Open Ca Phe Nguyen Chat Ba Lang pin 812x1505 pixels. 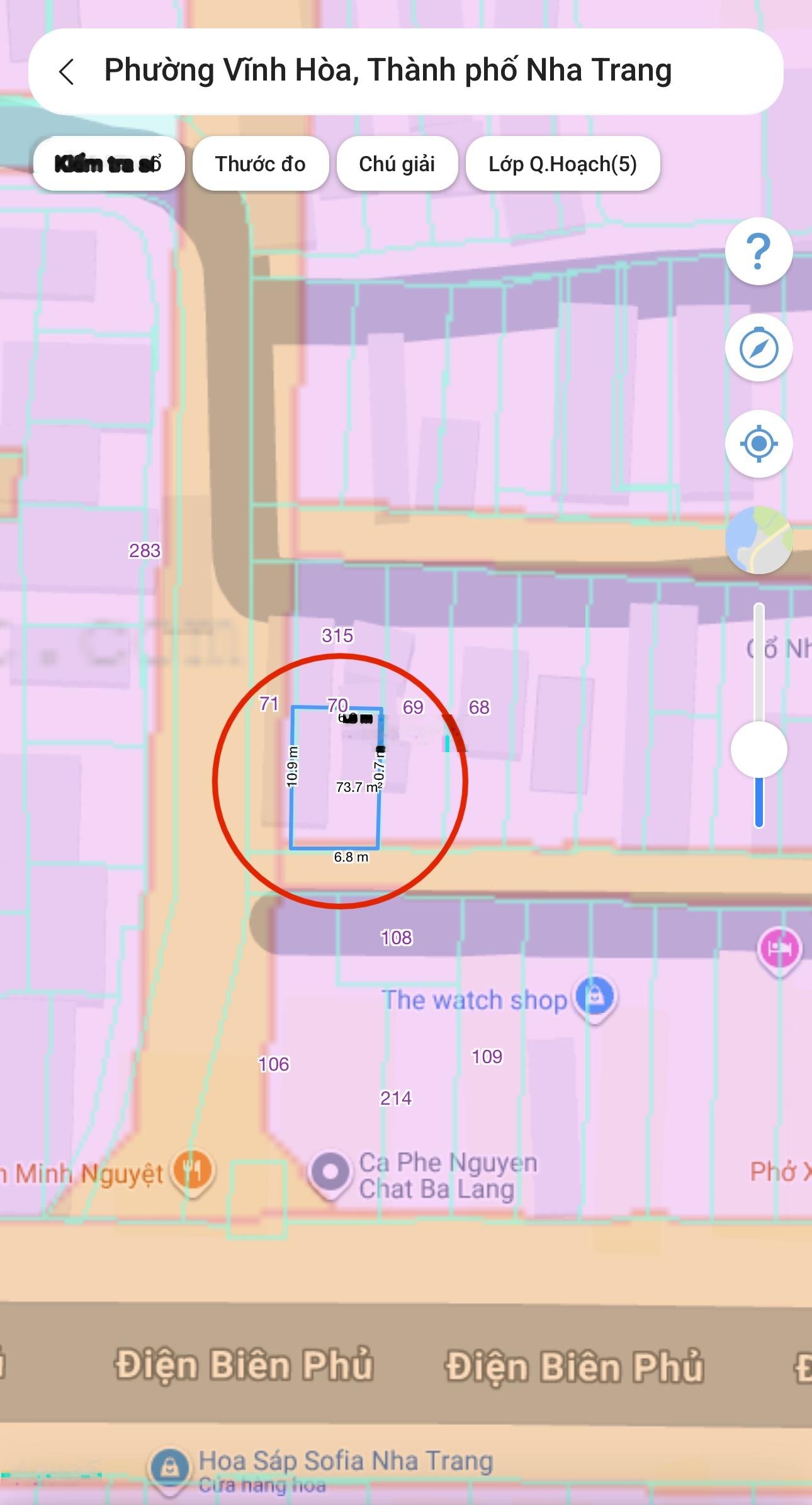click(x=330, y=1173)
